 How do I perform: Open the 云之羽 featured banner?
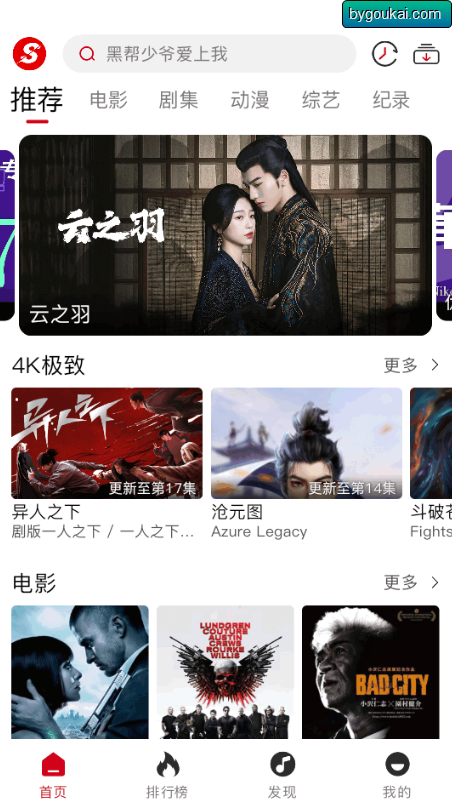(225, 235)
